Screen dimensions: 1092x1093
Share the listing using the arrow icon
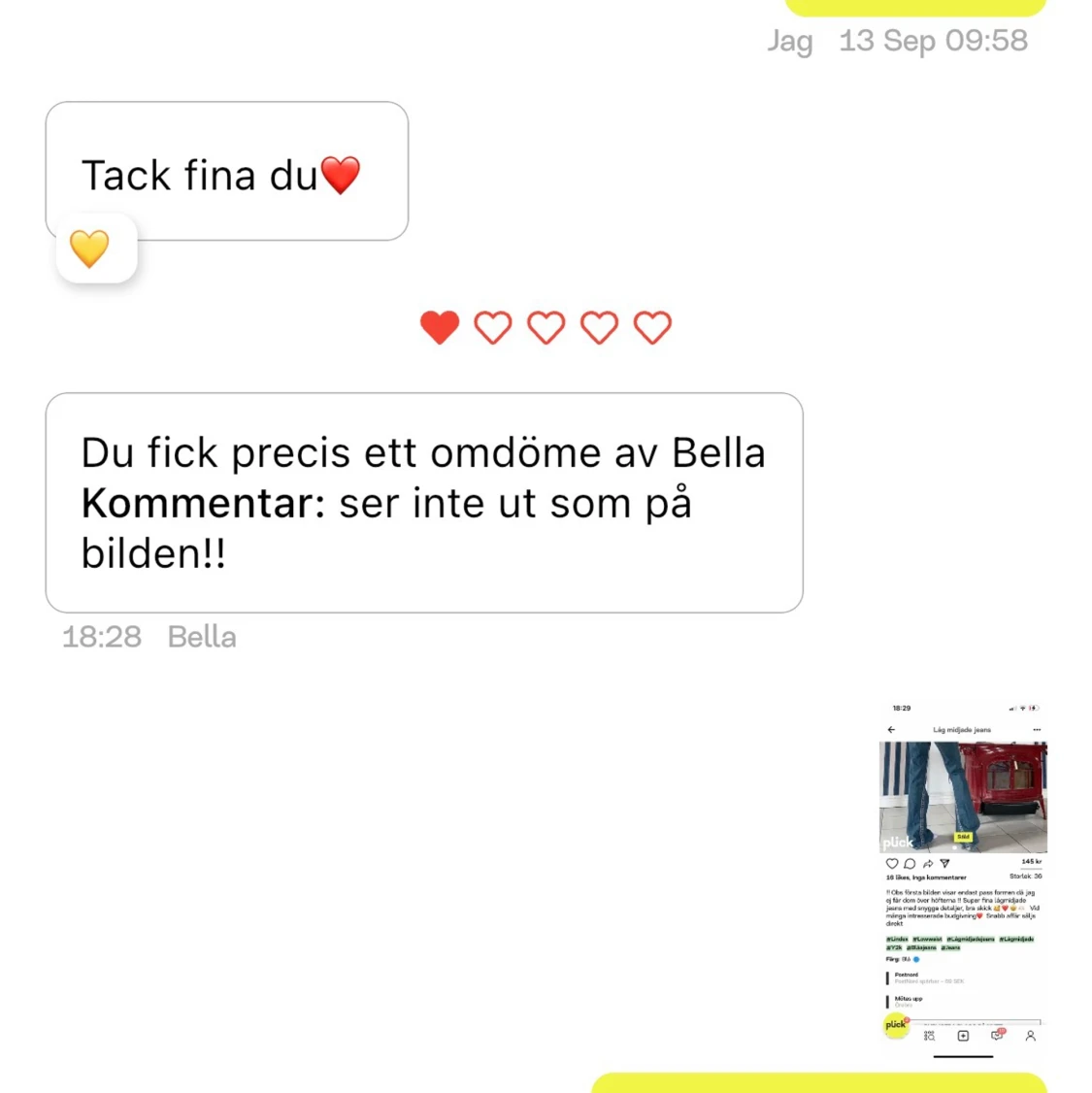point(928,863)
